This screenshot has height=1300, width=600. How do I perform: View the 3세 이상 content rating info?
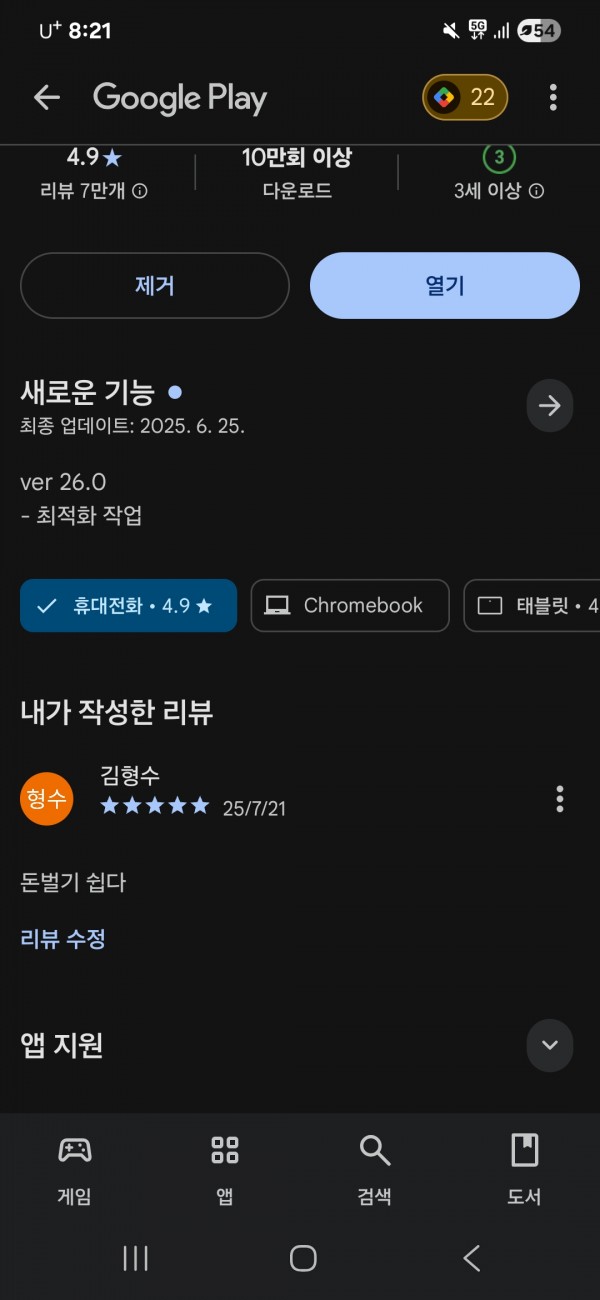(x=499, y=190)
